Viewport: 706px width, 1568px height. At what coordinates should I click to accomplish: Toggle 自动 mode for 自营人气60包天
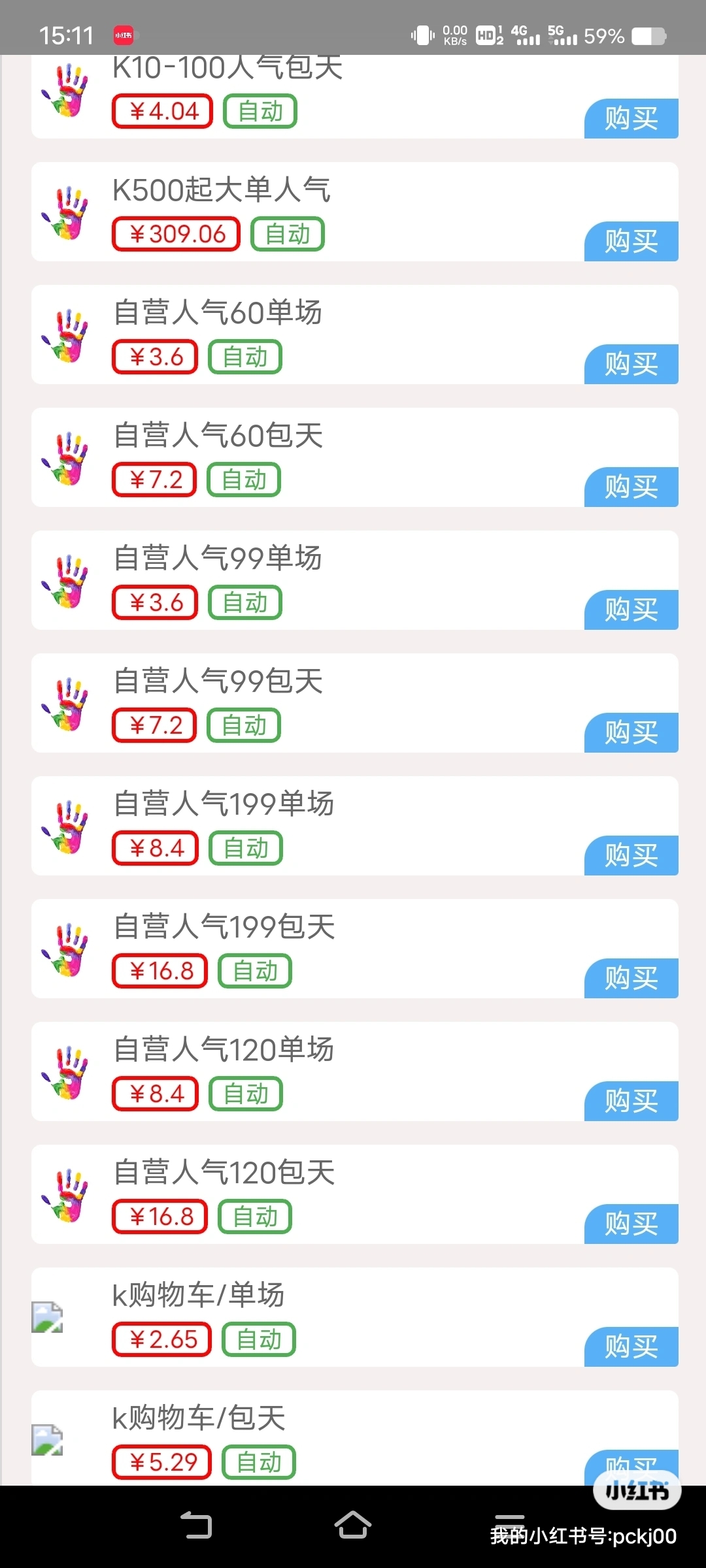tap(244, 479)
